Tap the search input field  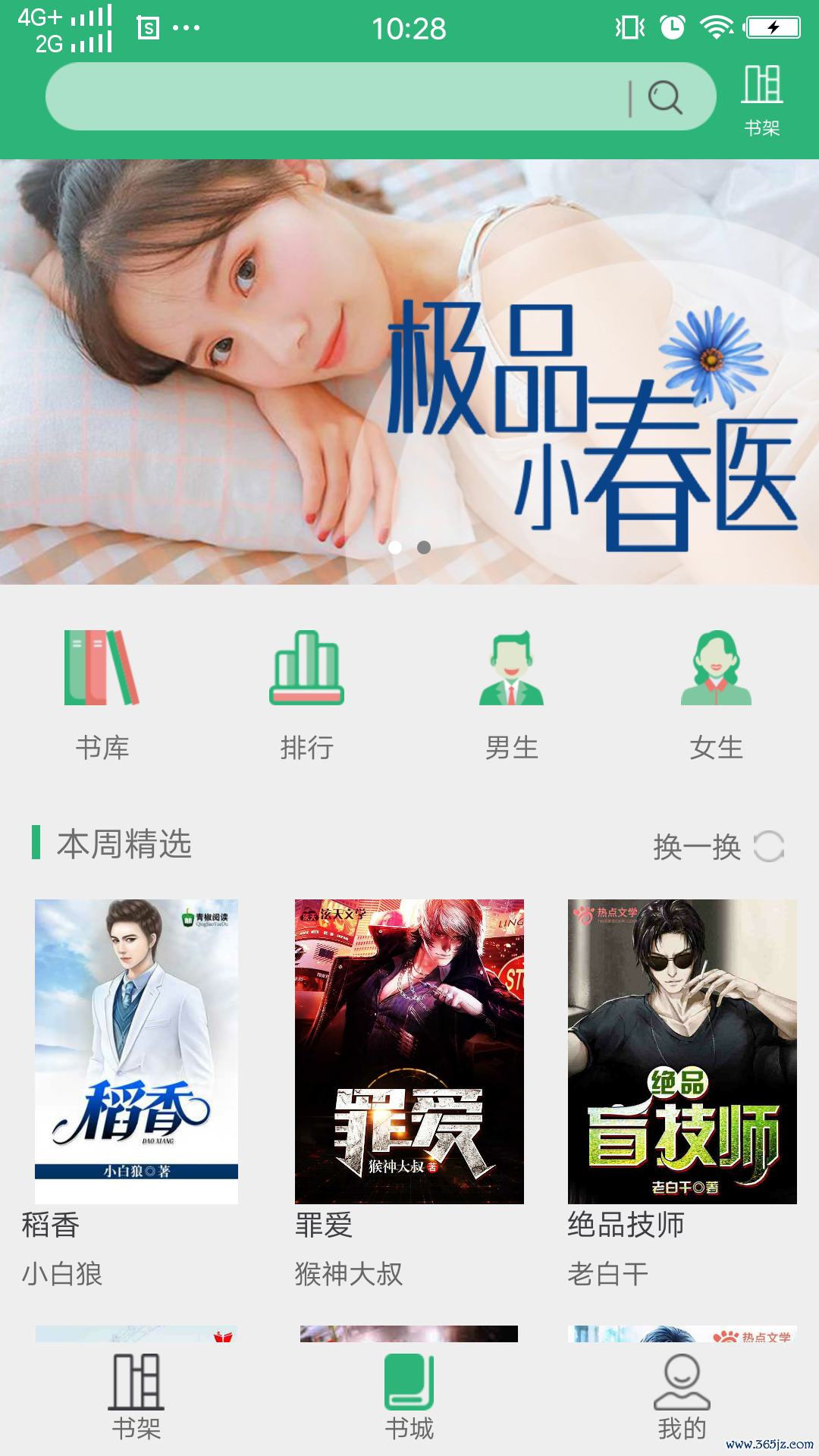pyautogui.click(x=334, y=97)
